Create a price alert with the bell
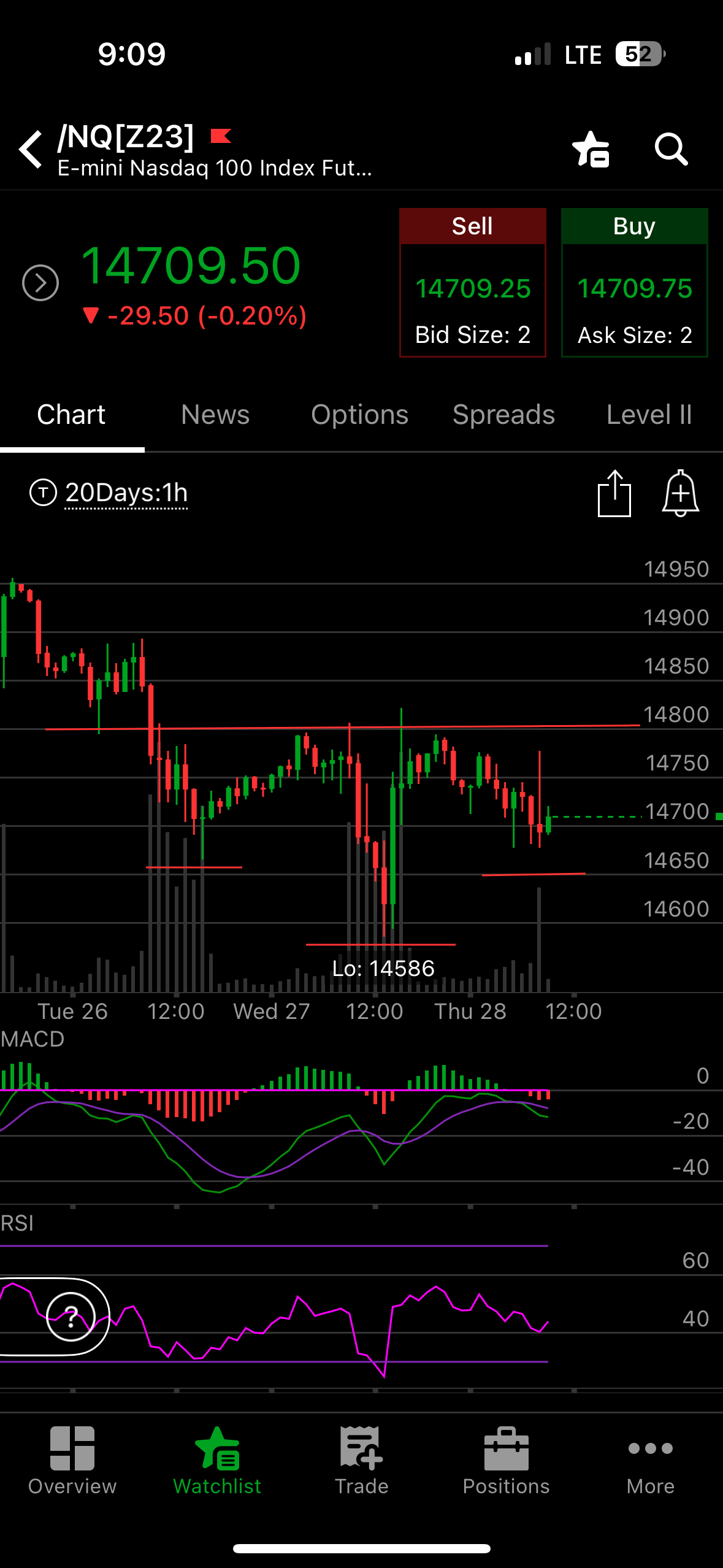Screen dimensions: 723x1568 coord(681,493)
